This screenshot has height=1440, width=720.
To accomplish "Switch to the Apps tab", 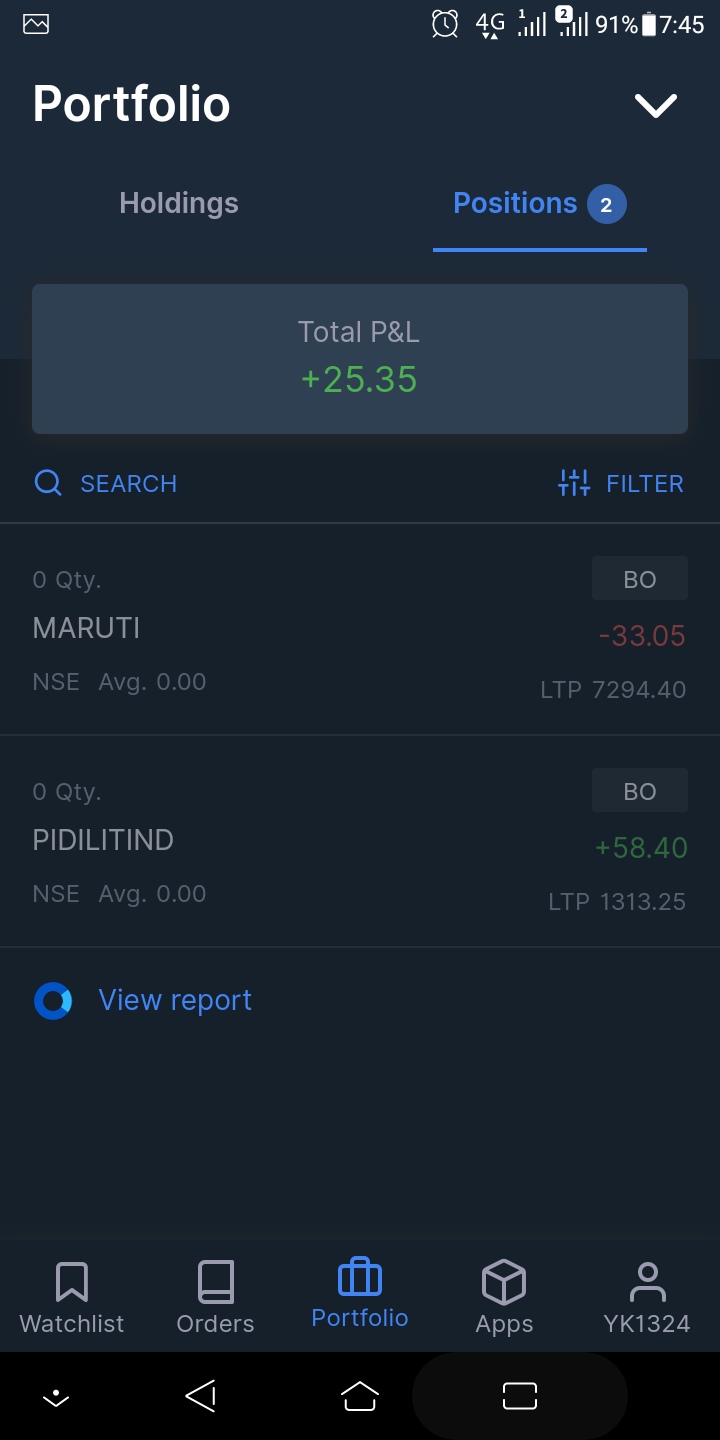I will click(504, 1297).
